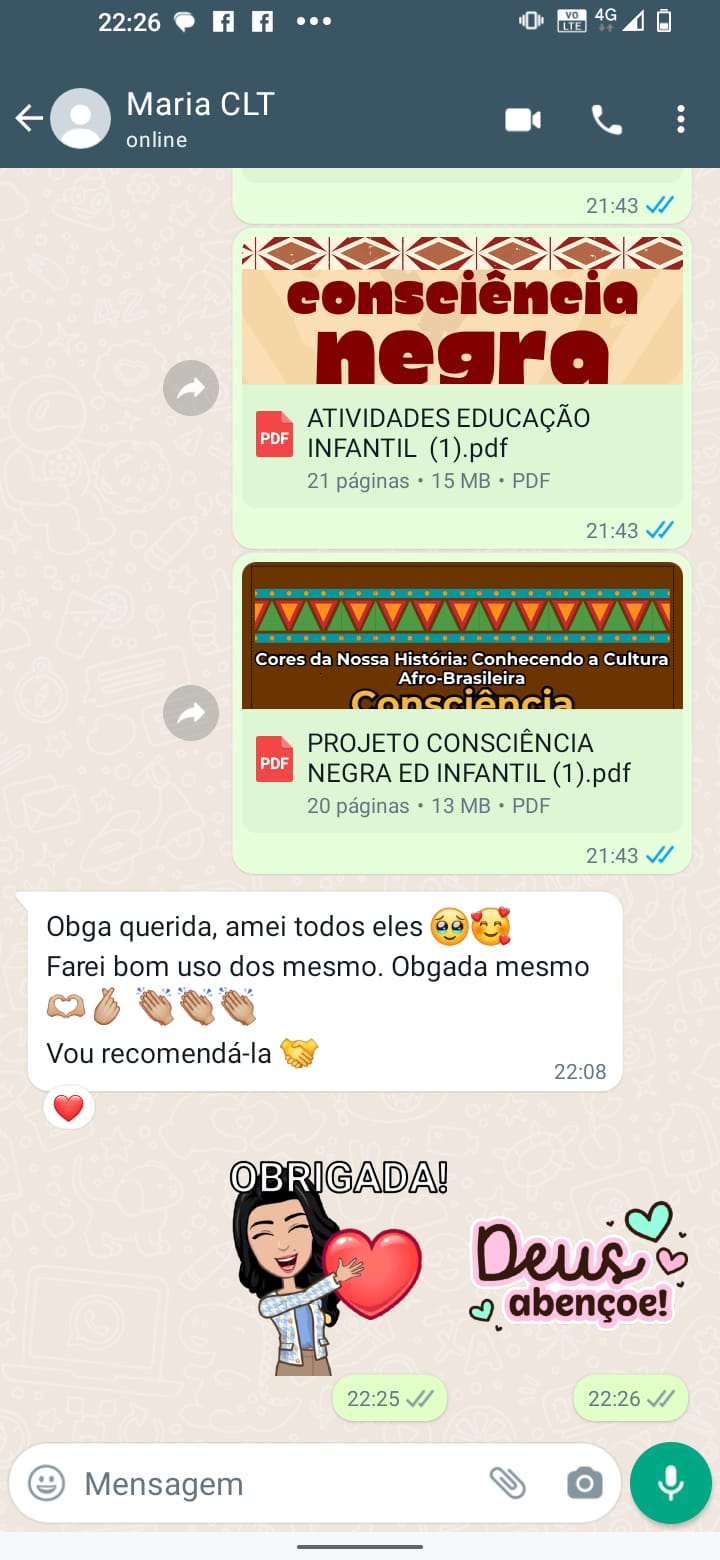Open the emoji picker
720x1560 pixels.
[46, 1483]
